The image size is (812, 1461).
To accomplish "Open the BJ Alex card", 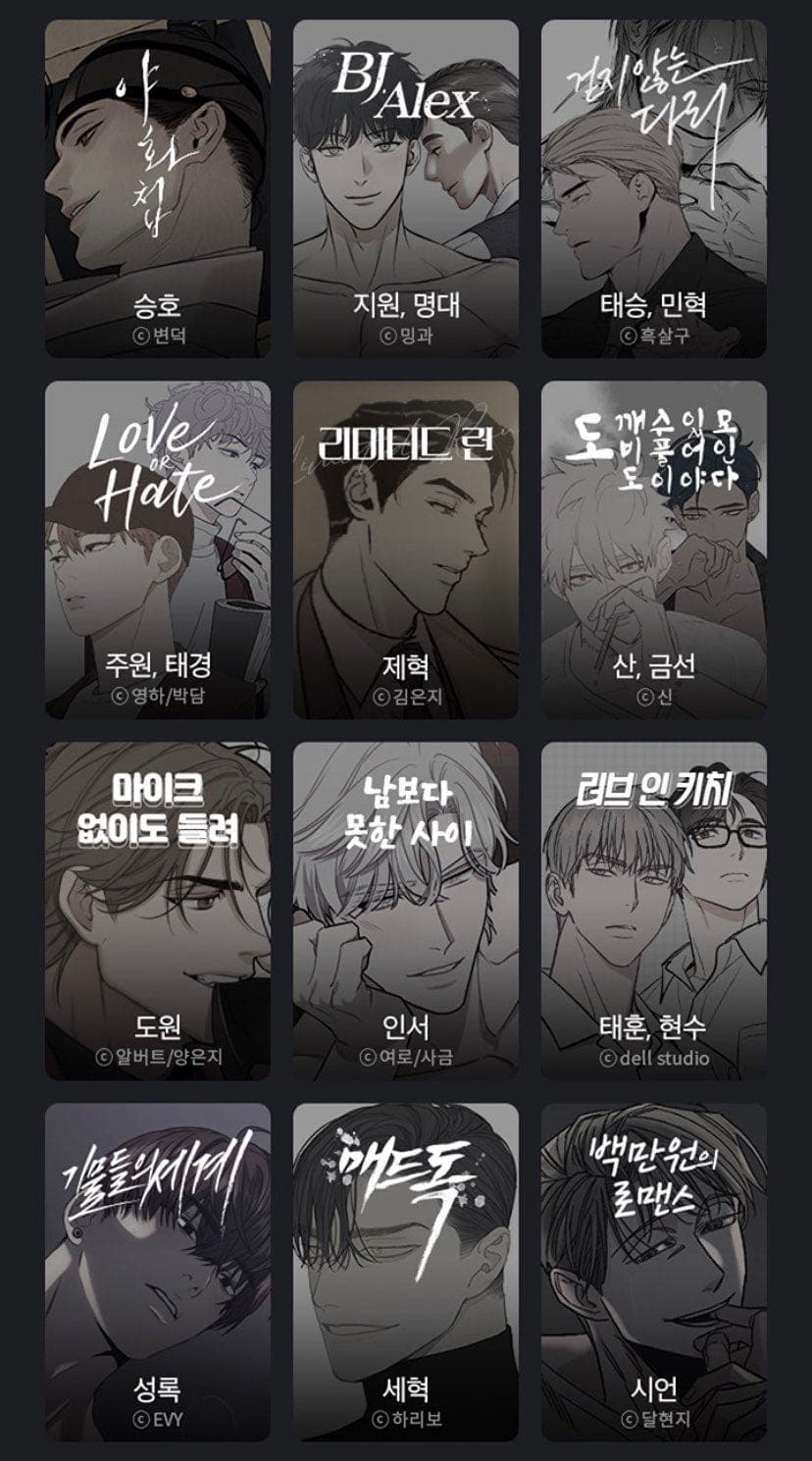I will (406, 188).
